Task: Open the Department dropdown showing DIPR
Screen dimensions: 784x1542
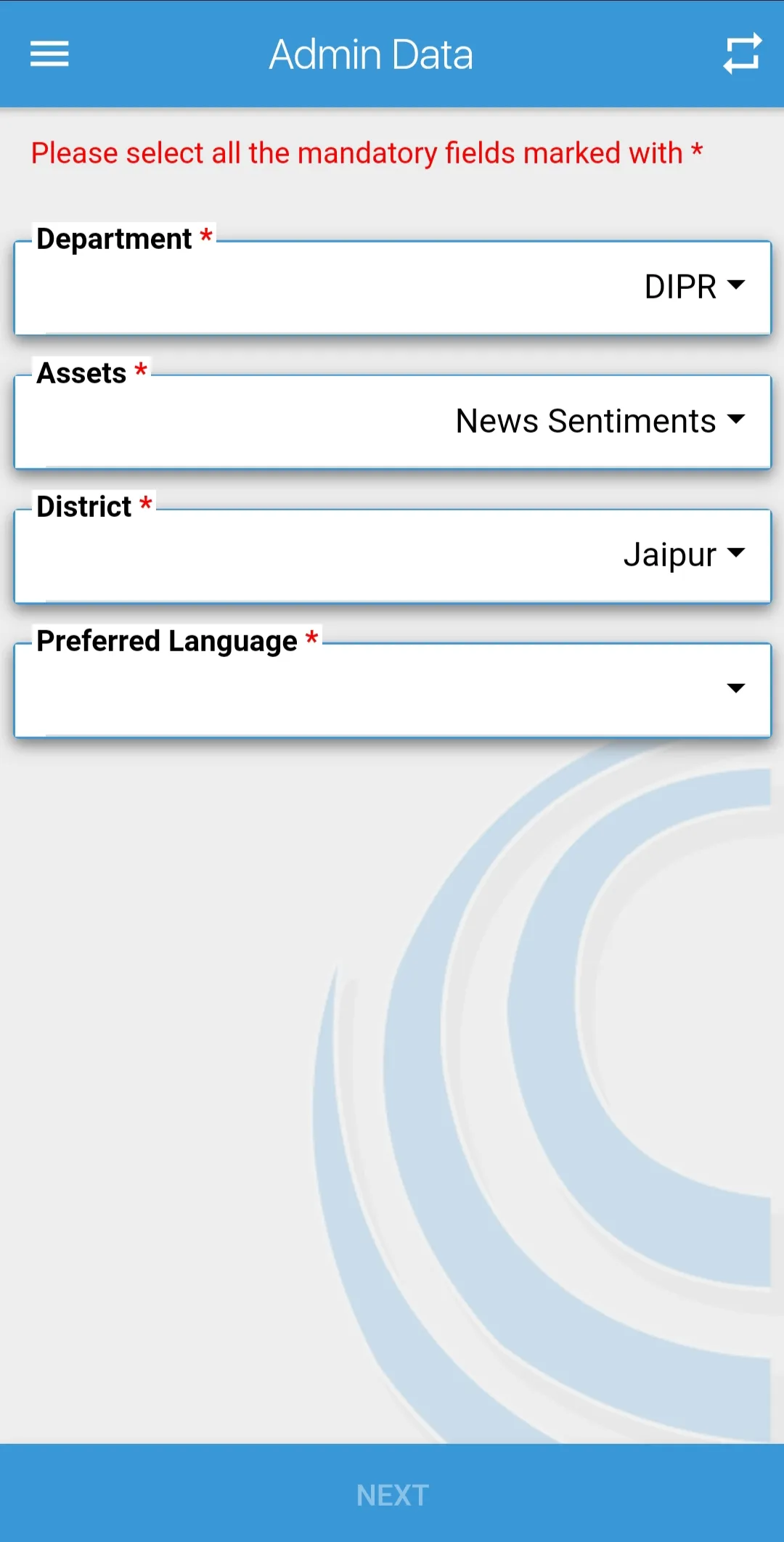Action: coord(392,287)
